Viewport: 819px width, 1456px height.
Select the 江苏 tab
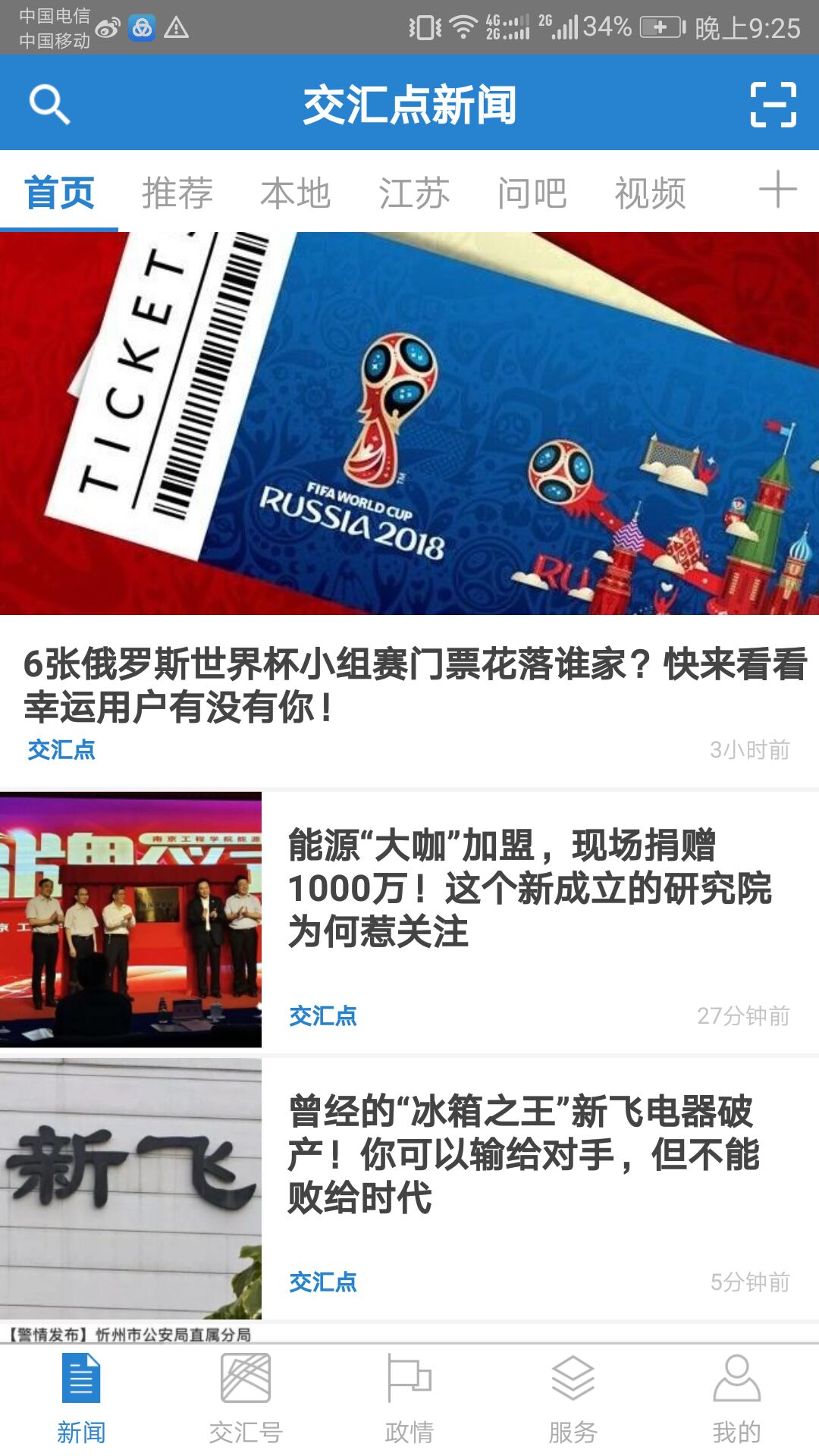click(x=414, y=193)
